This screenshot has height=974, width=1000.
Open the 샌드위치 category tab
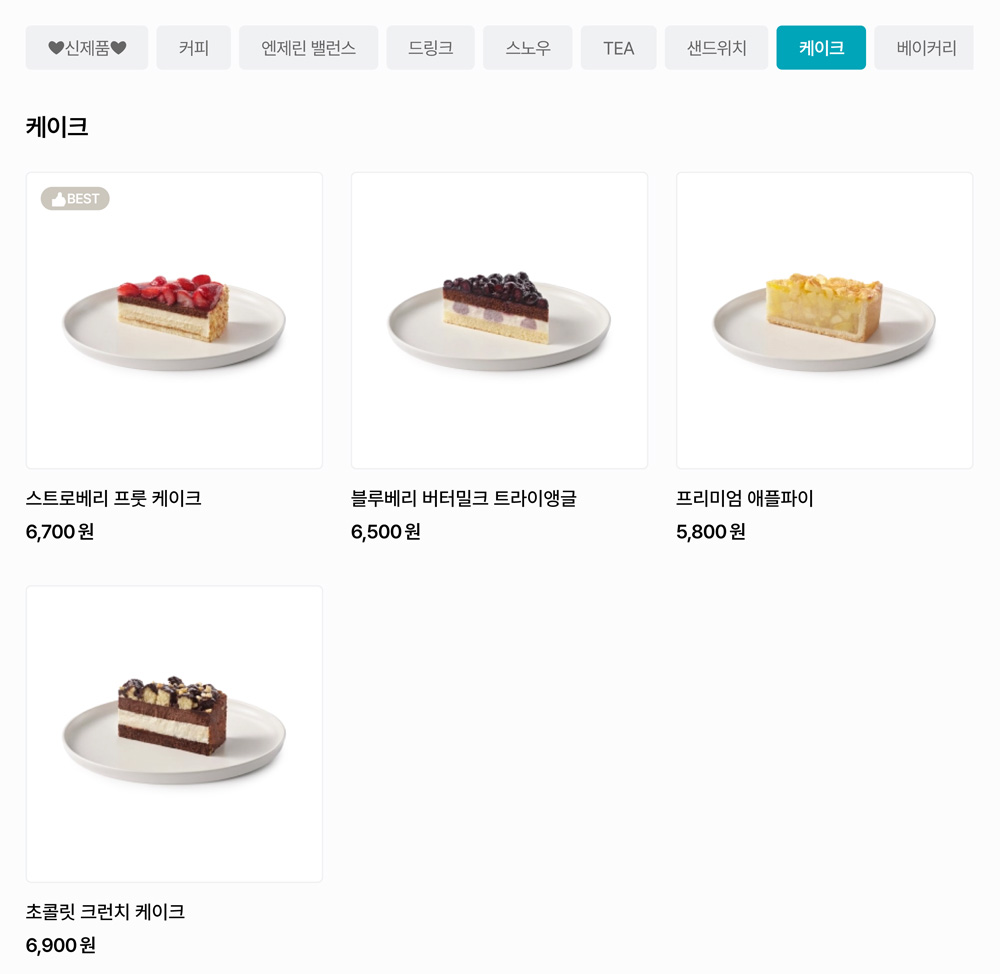tap(716, 48)
